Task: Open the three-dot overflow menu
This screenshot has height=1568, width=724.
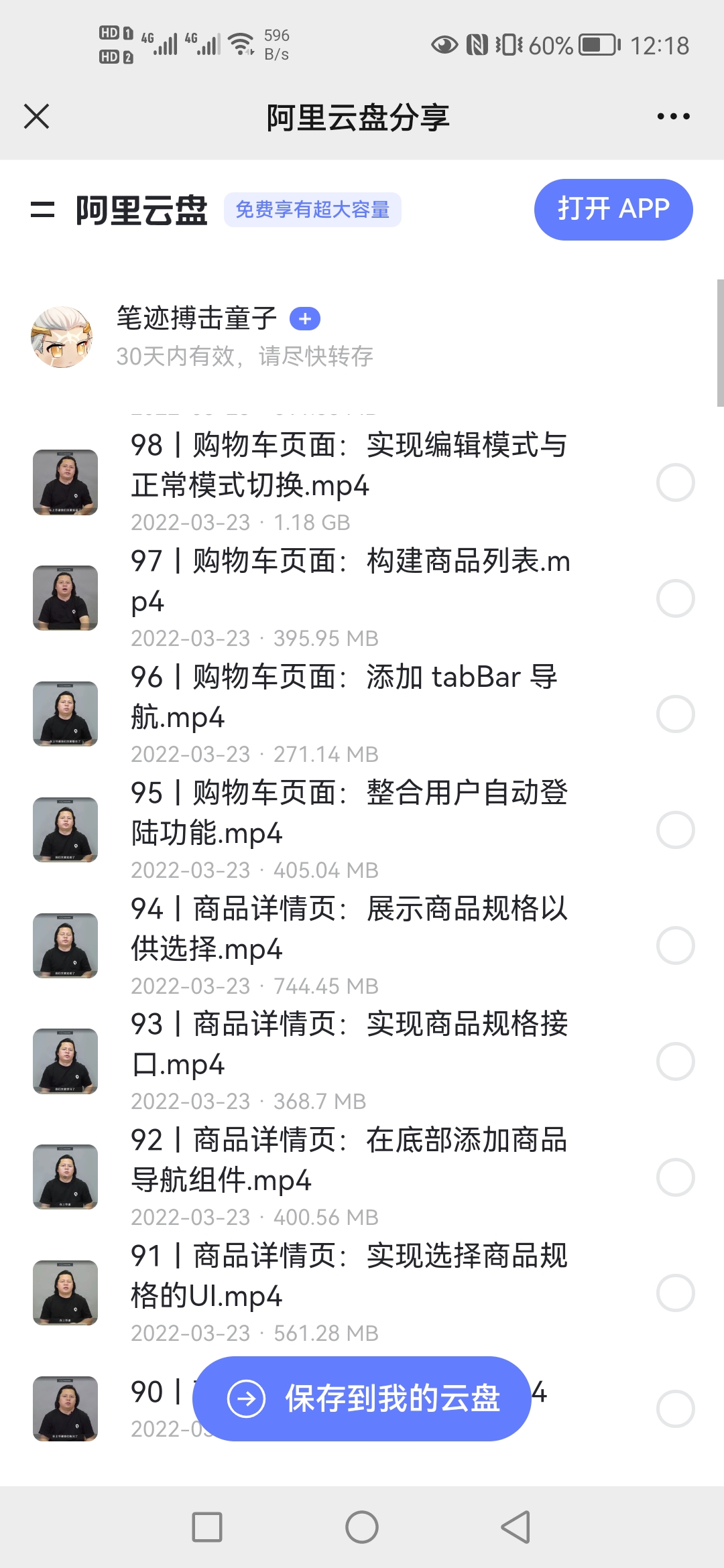Action: 673,117
